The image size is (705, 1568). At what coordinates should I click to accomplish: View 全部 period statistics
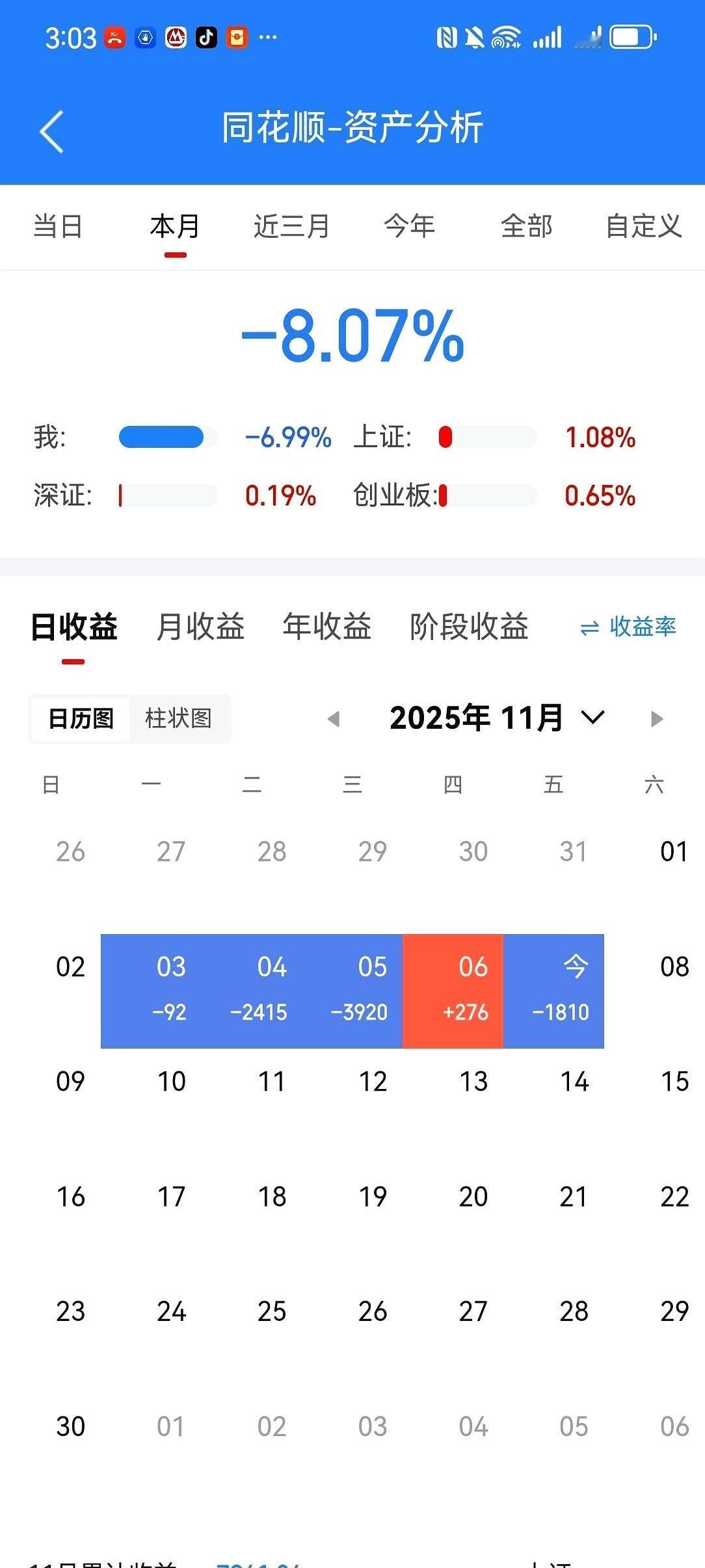(527, 226)
